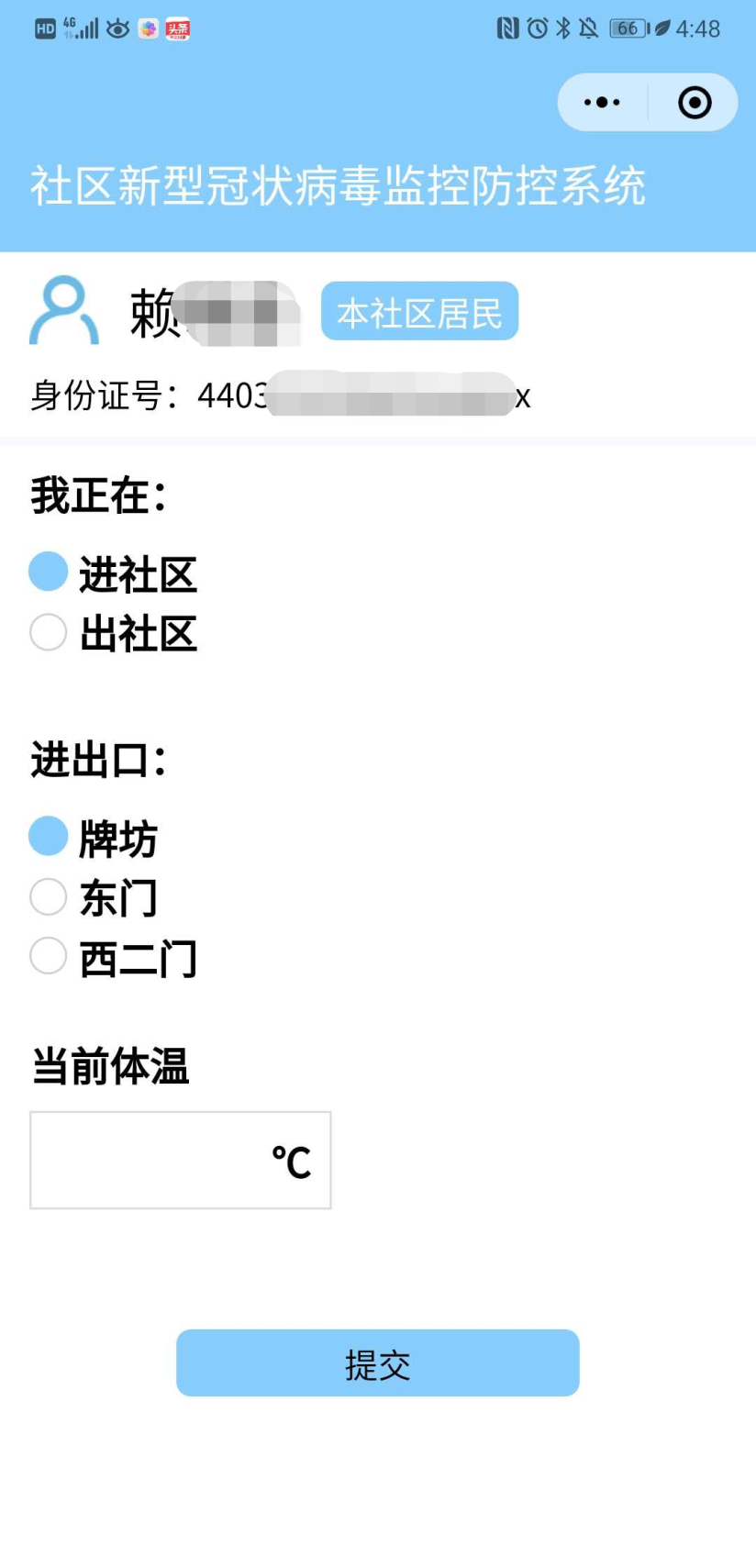Open the mini program more options menu
This screenshot has height=1568, width=756.
602,103
